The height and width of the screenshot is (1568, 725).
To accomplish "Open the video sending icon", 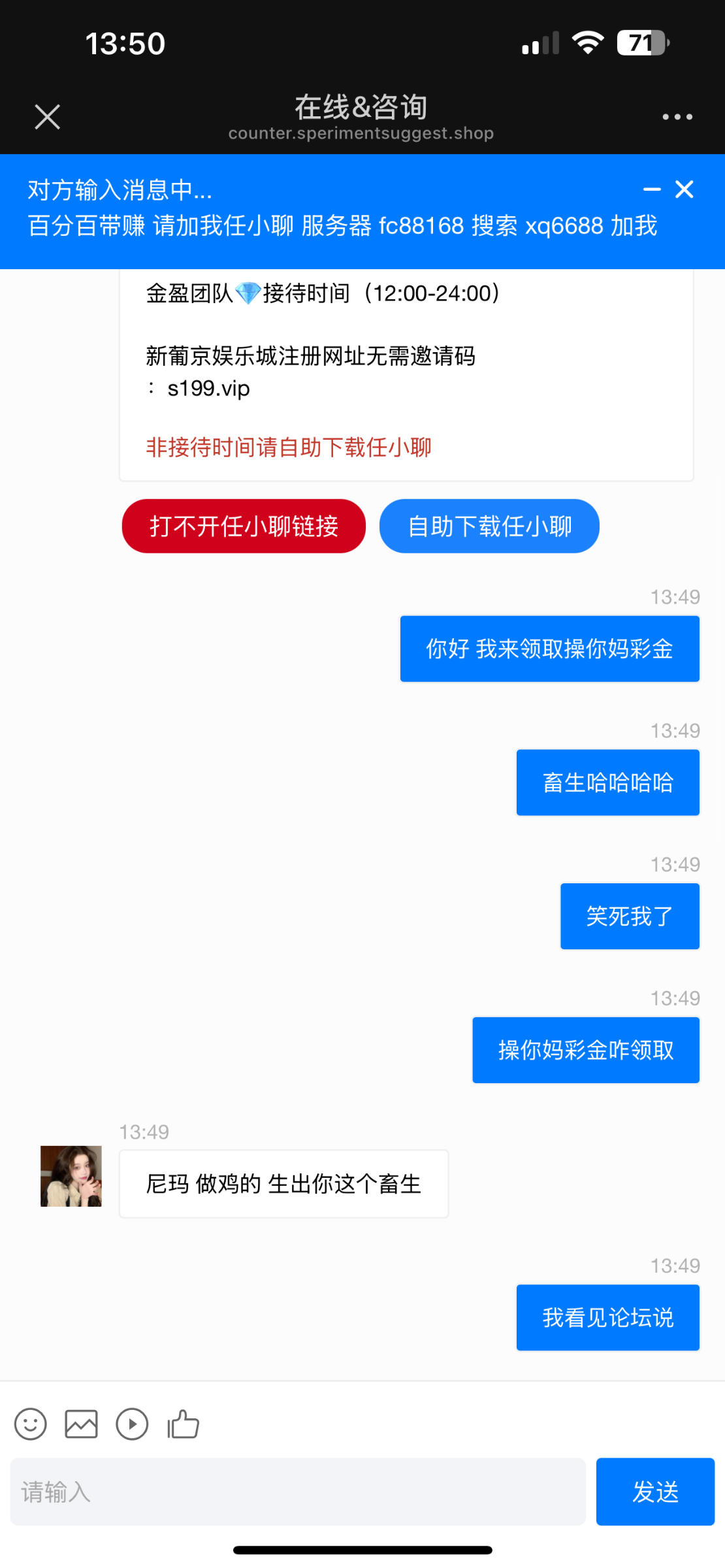I will point(131,1424).
